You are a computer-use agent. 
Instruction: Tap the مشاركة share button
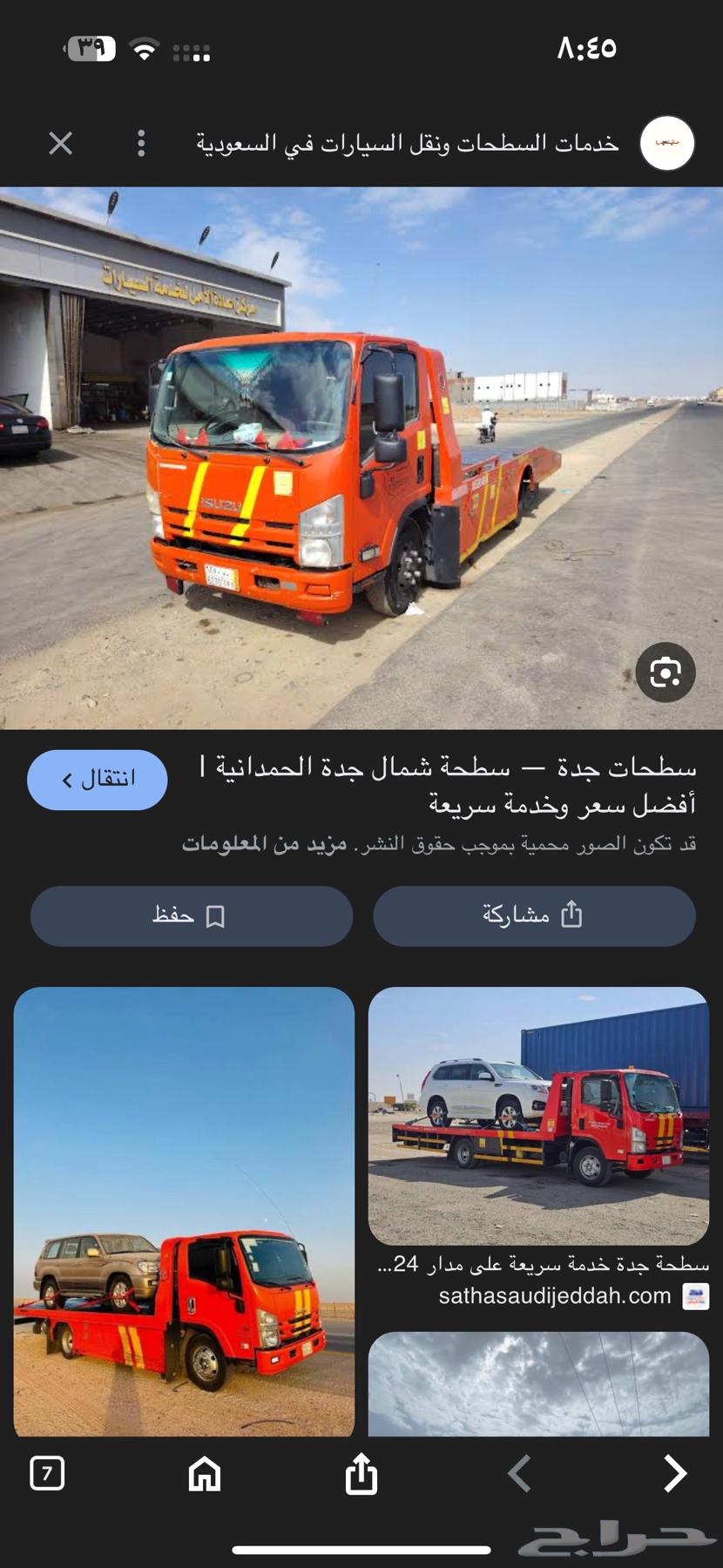coord(534,916)
